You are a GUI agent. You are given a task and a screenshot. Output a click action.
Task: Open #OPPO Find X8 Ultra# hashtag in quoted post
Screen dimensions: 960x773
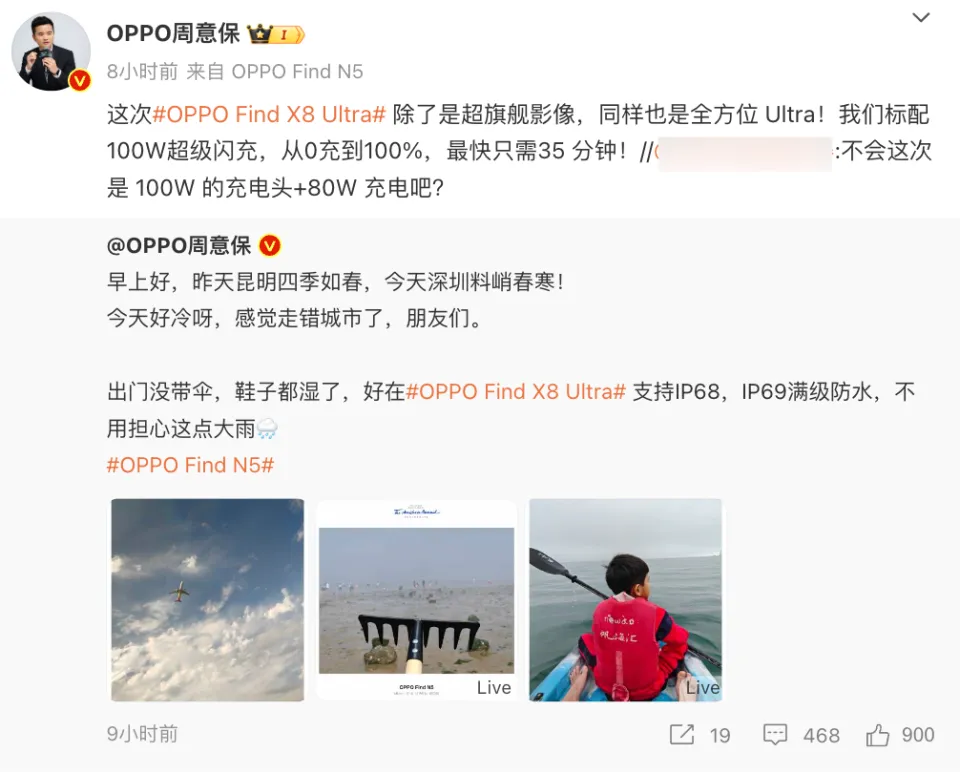(x=516, y=391)
